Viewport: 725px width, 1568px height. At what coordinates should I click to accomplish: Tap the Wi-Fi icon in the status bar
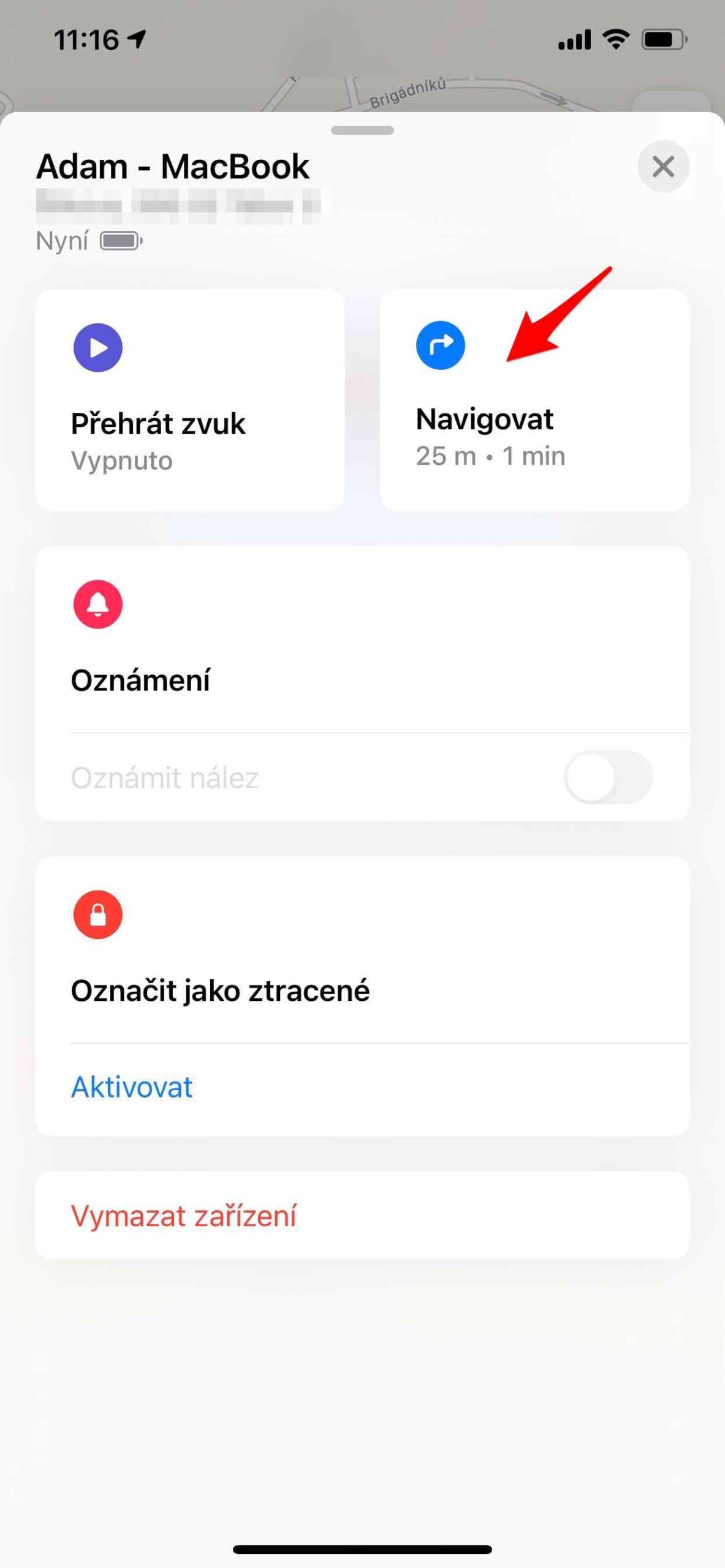(615, 38)
